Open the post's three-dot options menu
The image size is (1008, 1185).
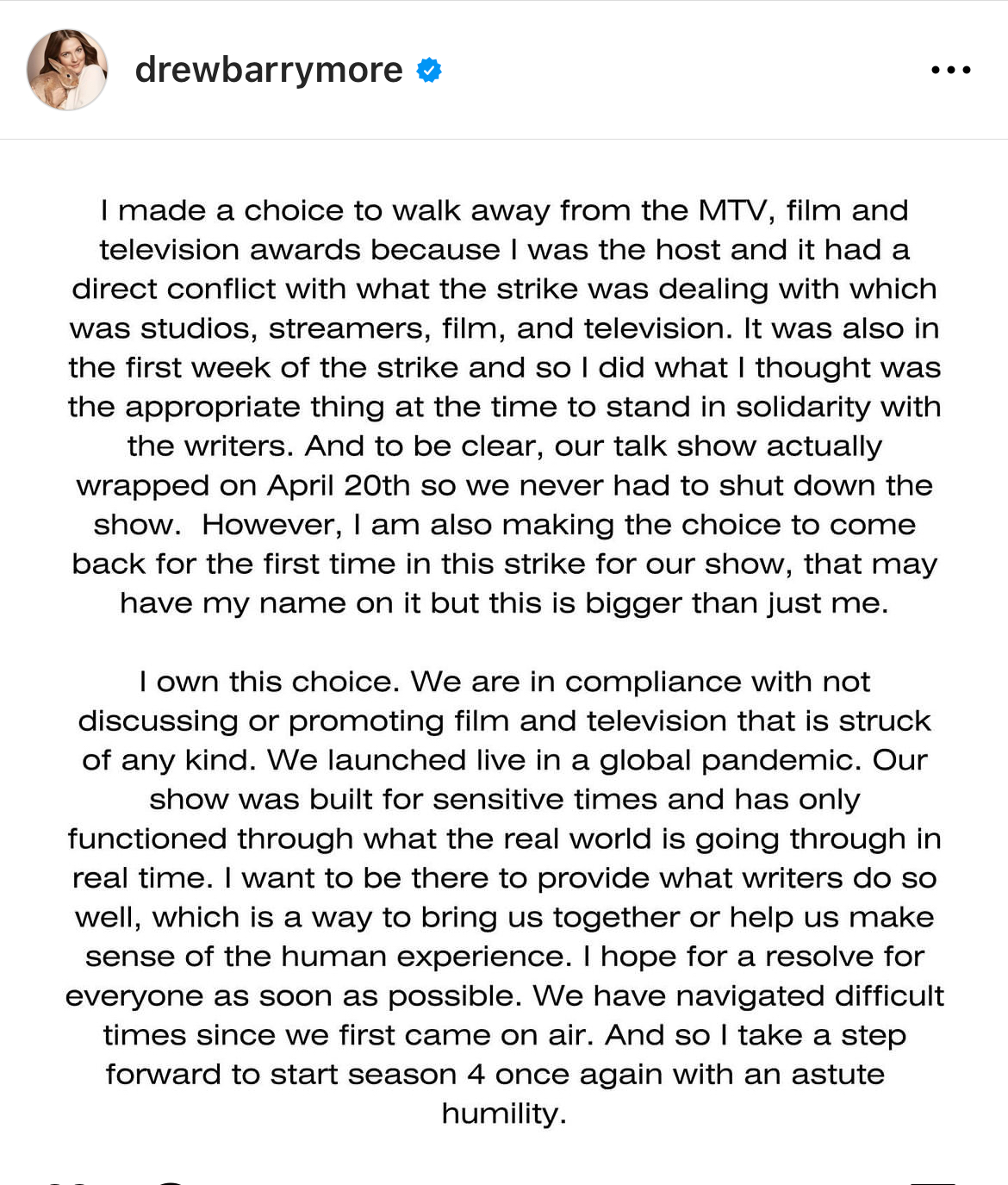point(950,70)
